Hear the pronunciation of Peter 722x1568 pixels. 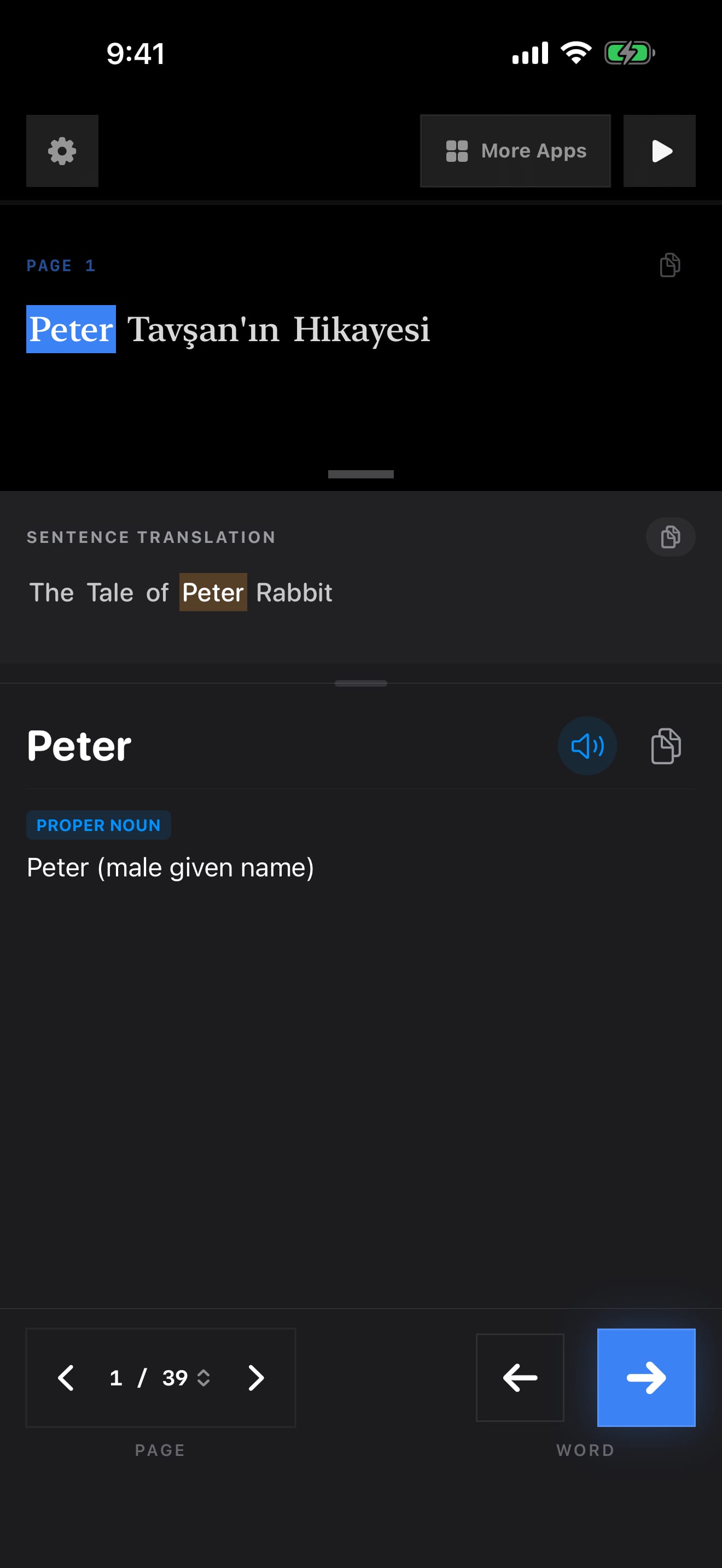[587, 746]
